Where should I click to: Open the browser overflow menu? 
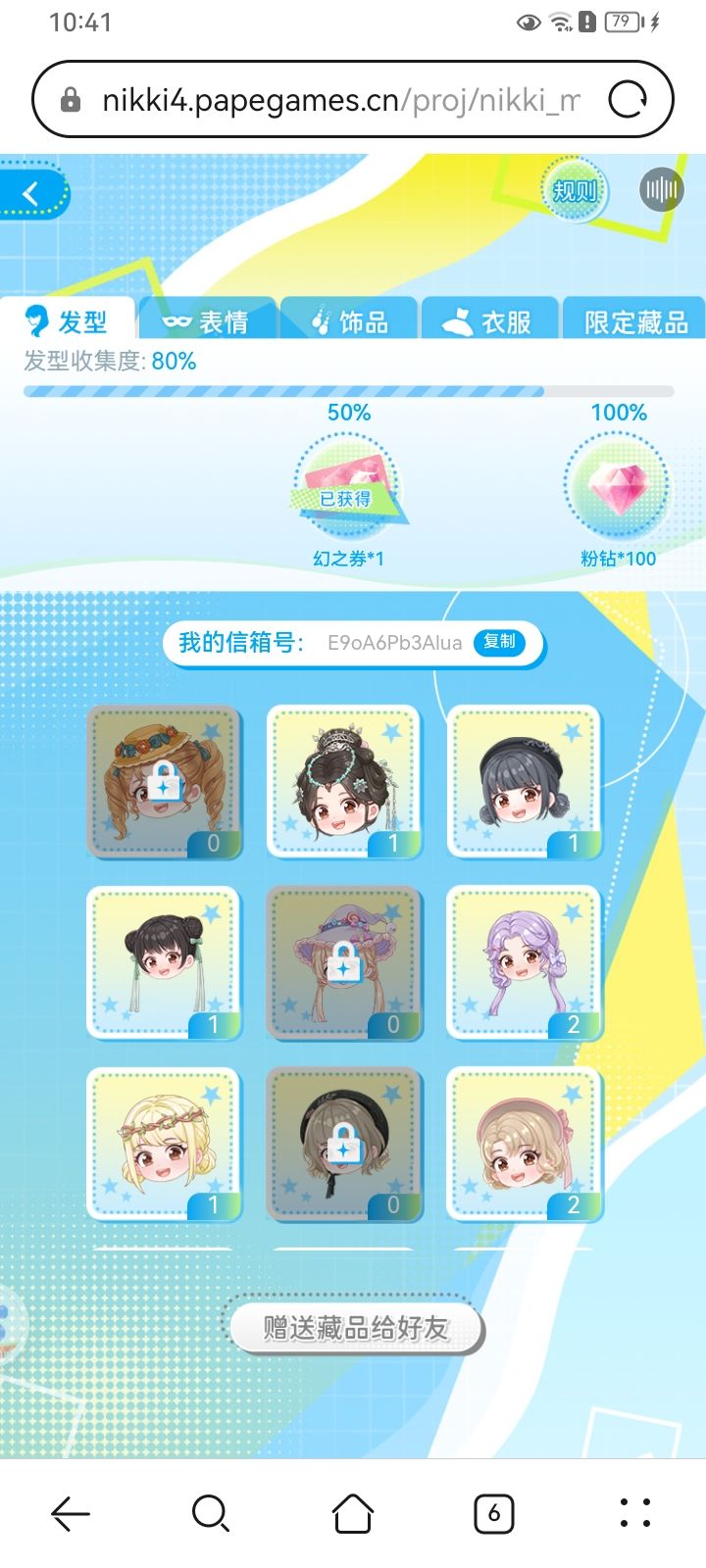point(634,1513)
